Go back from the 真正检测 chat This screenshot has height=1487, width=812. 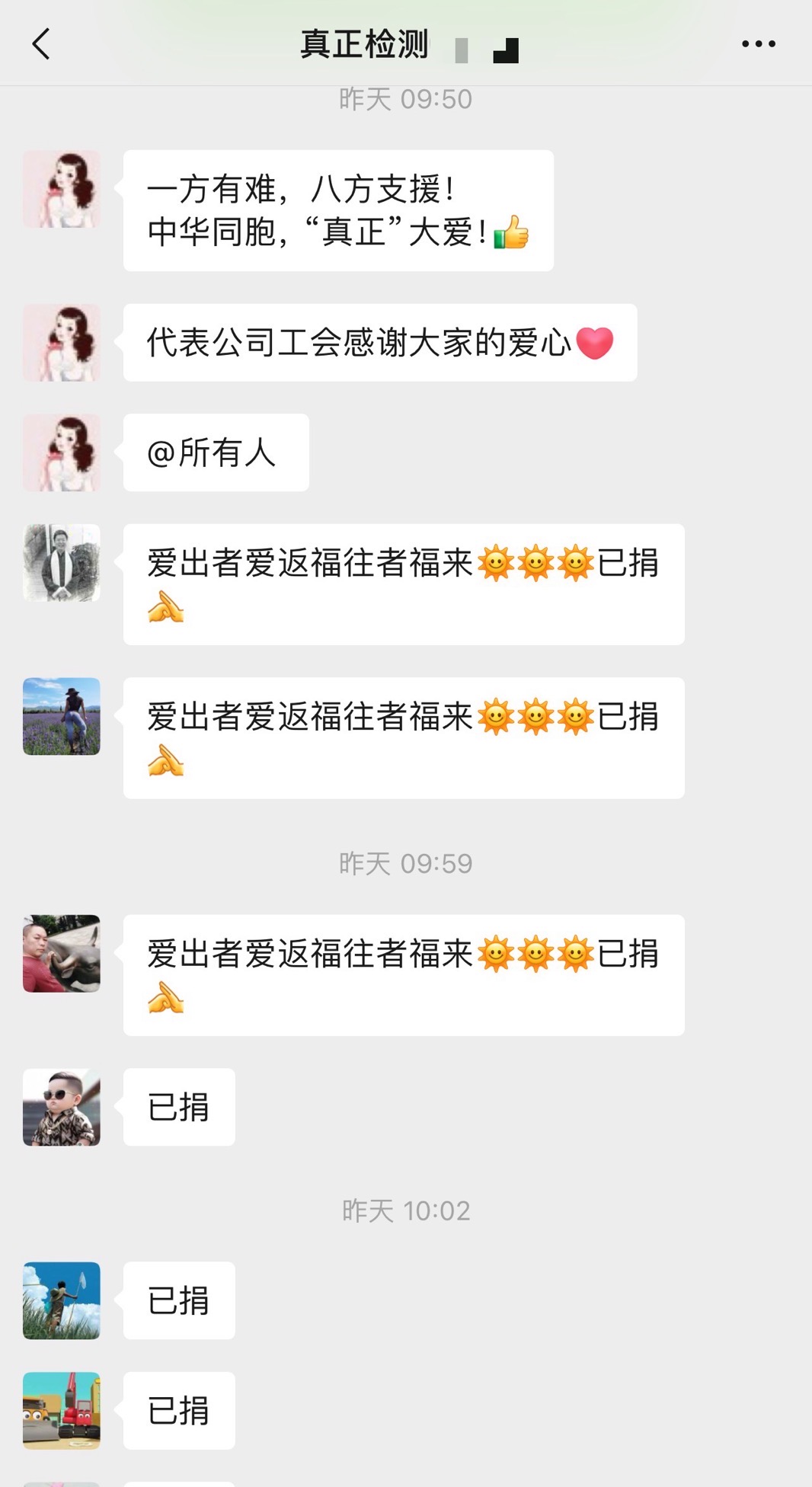[42, 44]
